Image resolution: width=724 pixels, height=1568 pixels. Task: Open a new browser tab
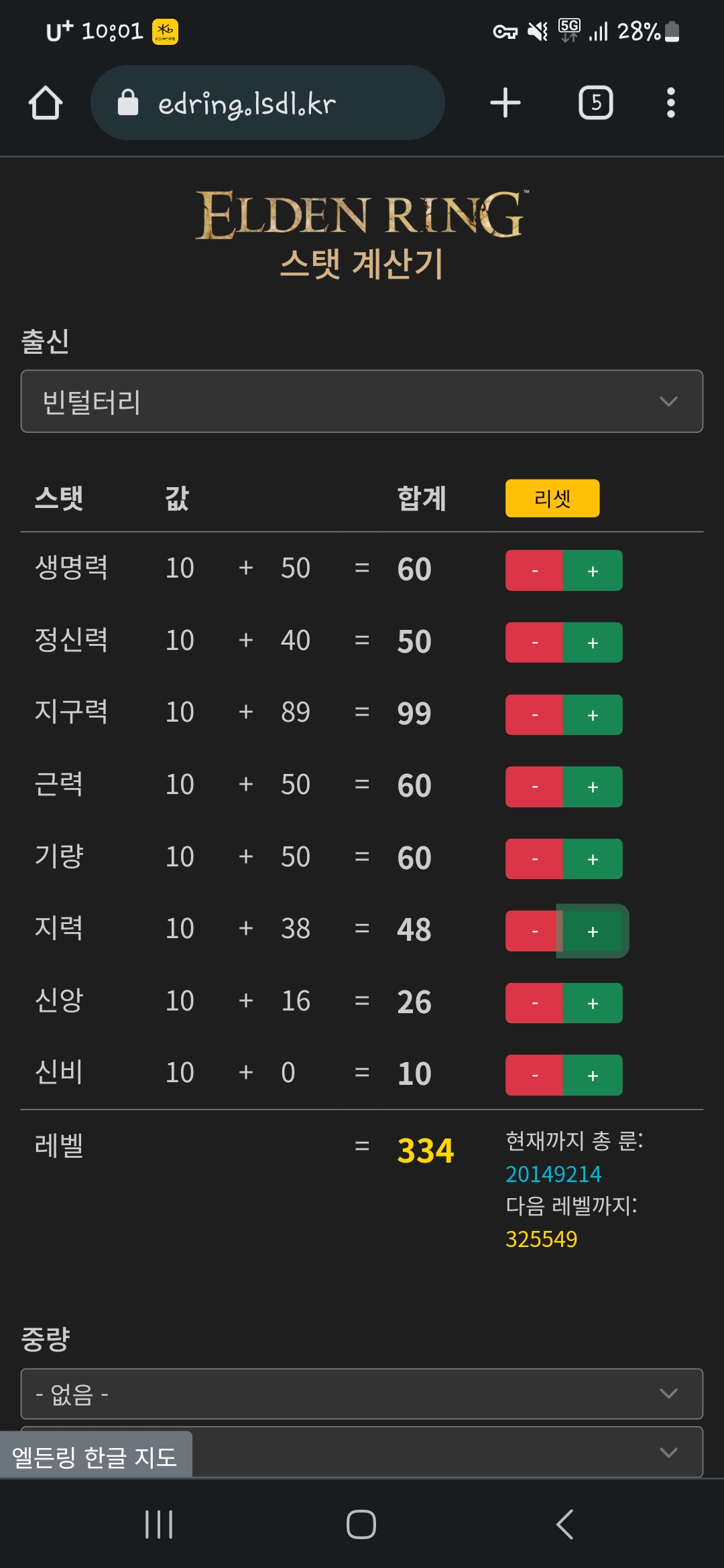(x=505, y=103)
